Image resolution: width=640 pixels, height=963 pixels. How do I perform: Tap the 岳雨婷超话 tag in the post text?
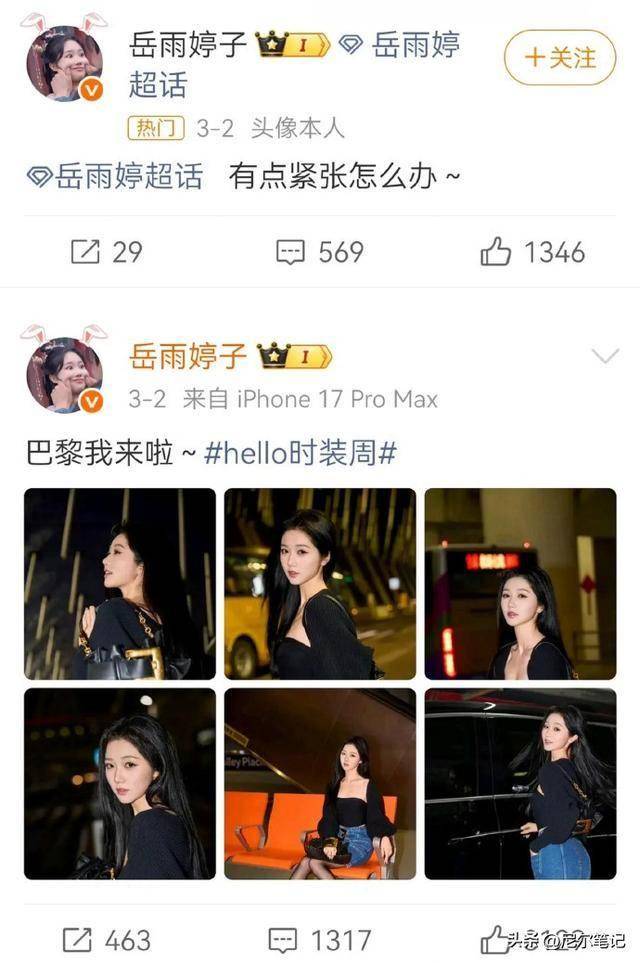116,177
